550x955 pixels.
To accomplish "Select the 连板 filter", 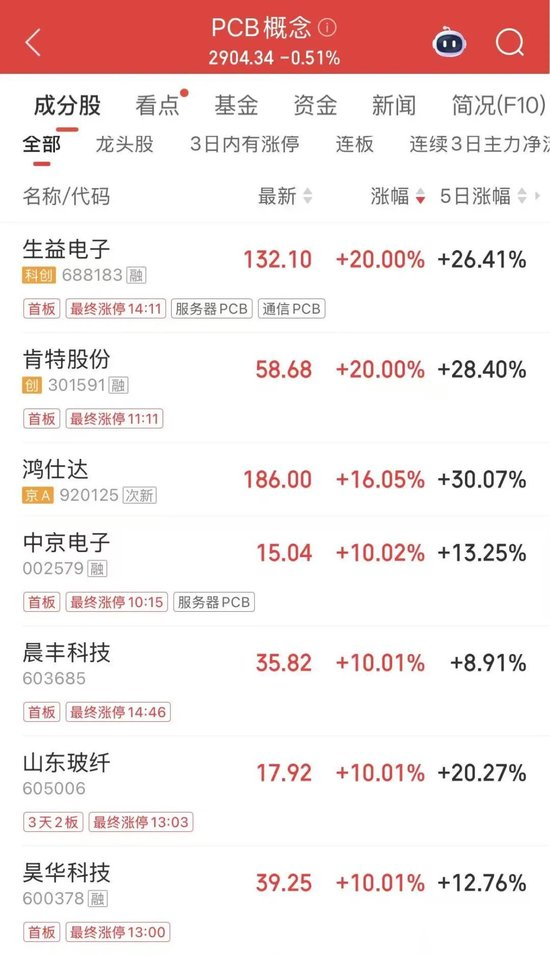I will pos(354,144).
